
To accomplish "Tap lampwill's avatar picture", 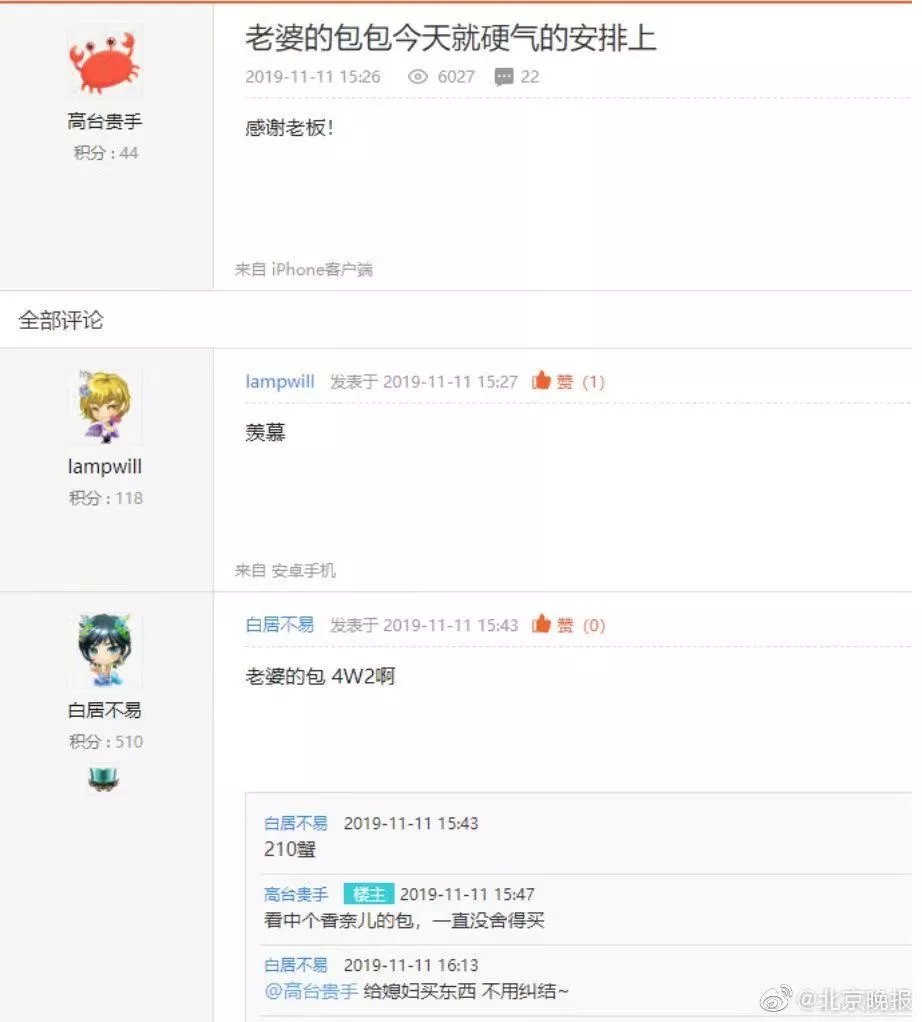I will pyautogui.click(x=105, y=407).
